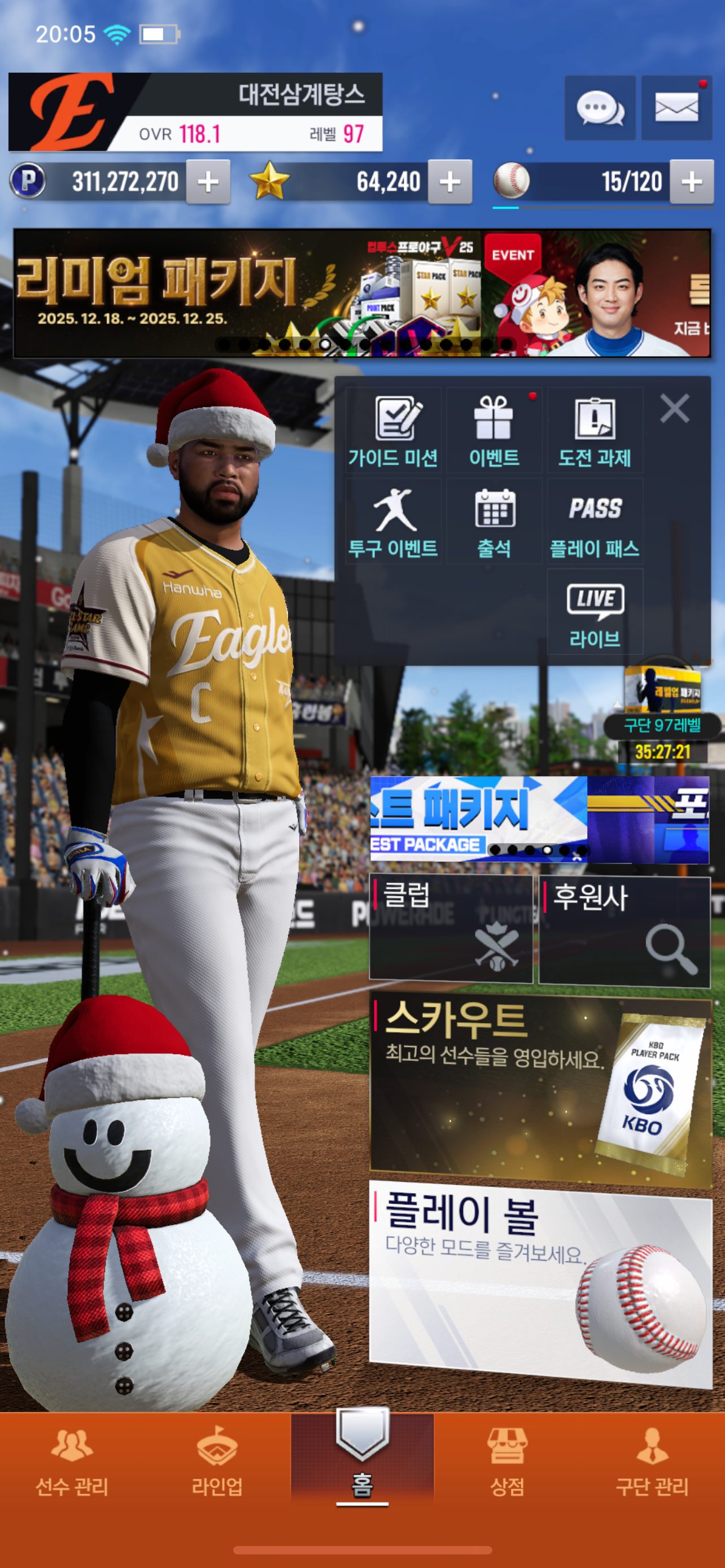The height and width of the screenshot is (1568, 725).
Task: Open the 플레이 패스 menu
Action: (595, 522)
